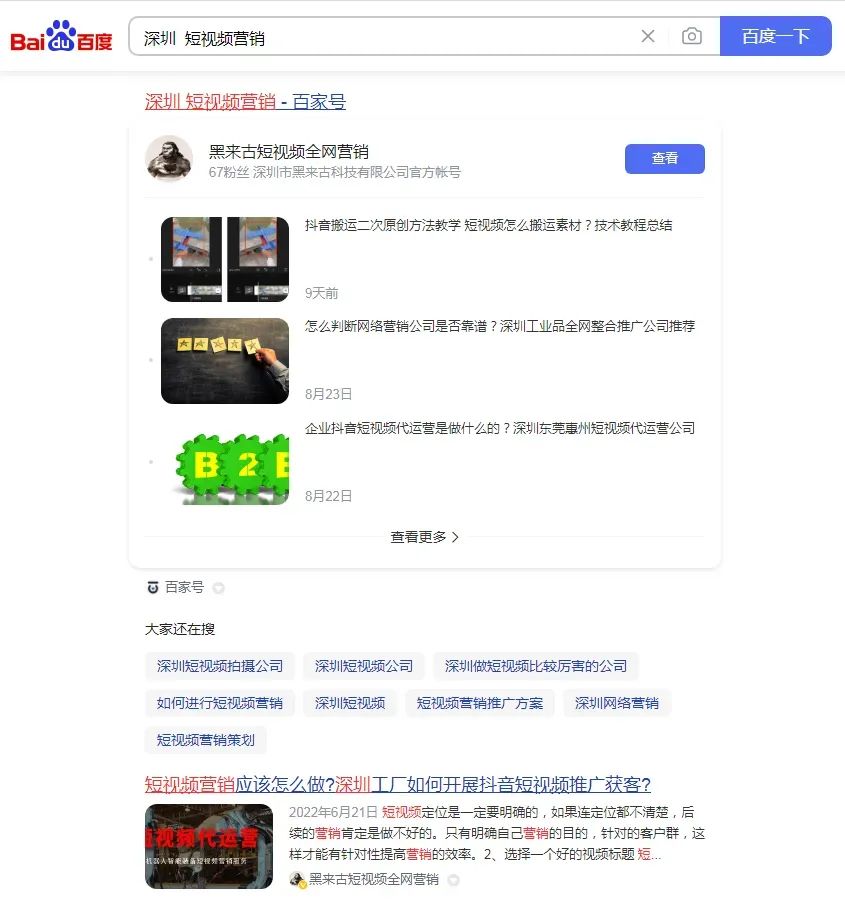Select the 深圳短视频拍摄公司 suggestion chip

[x=220, y=666]
